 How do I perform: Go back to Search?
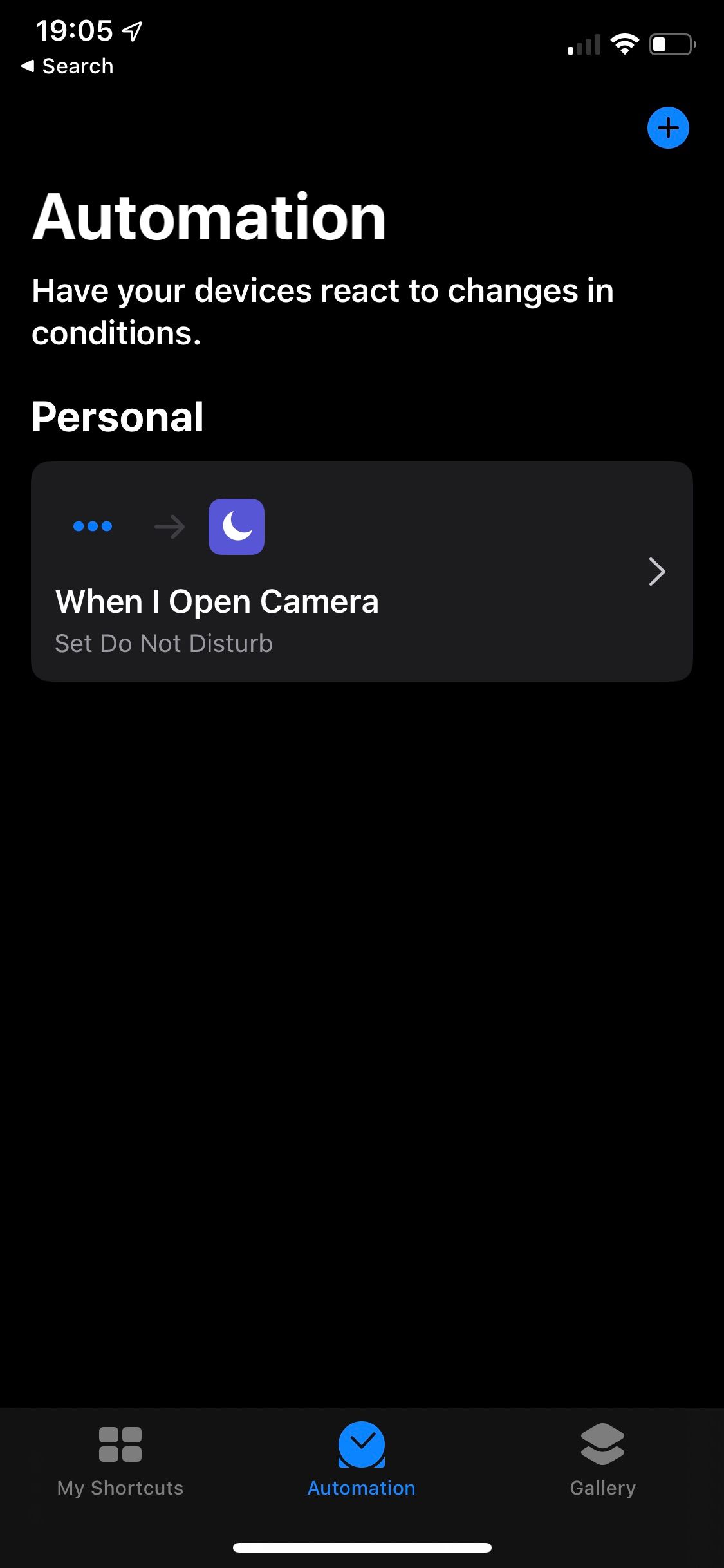tap(68, 66)
